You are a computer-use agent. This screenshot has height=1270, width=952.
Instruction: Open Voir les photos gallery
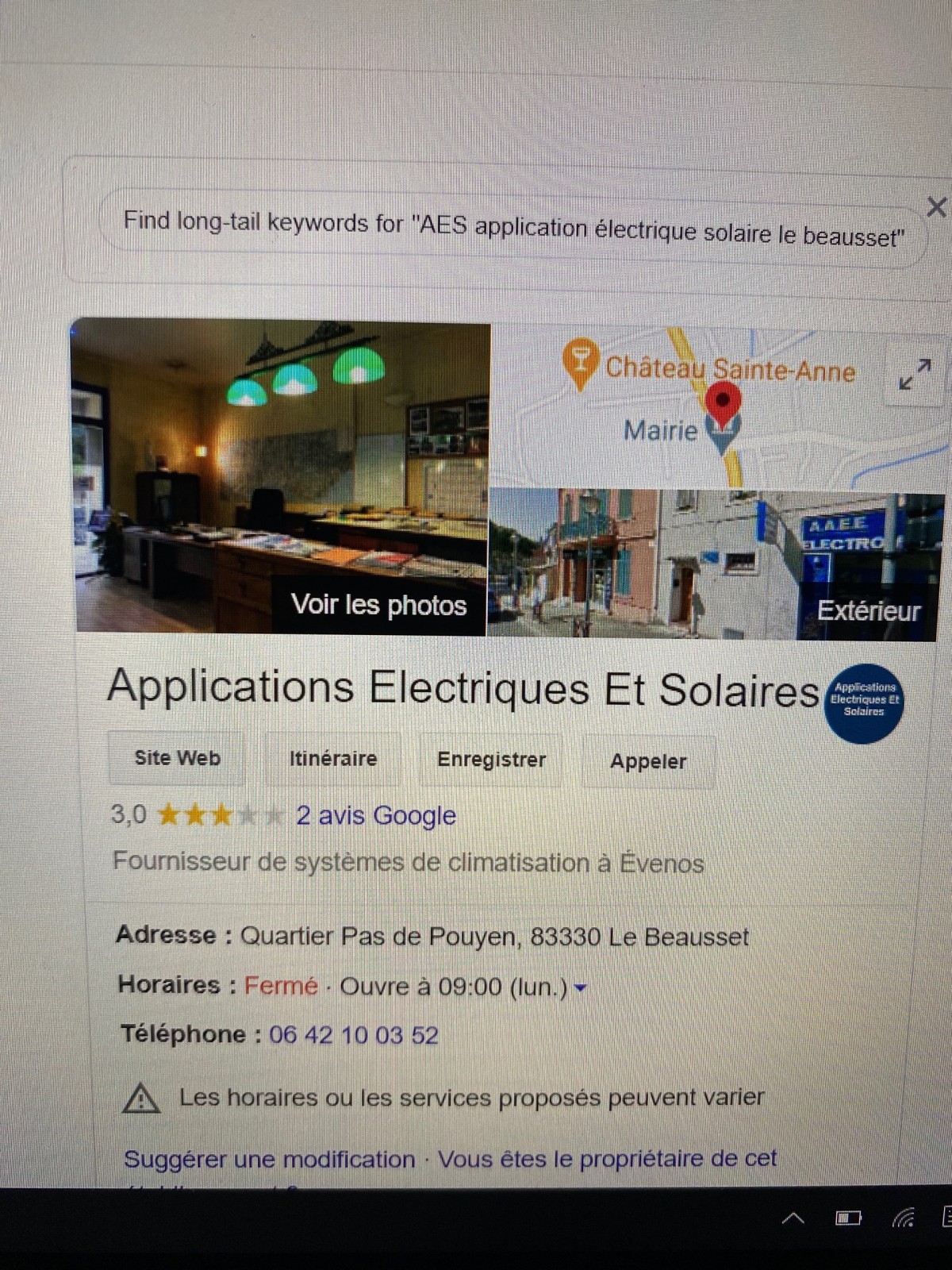click(x=378, y=605)
